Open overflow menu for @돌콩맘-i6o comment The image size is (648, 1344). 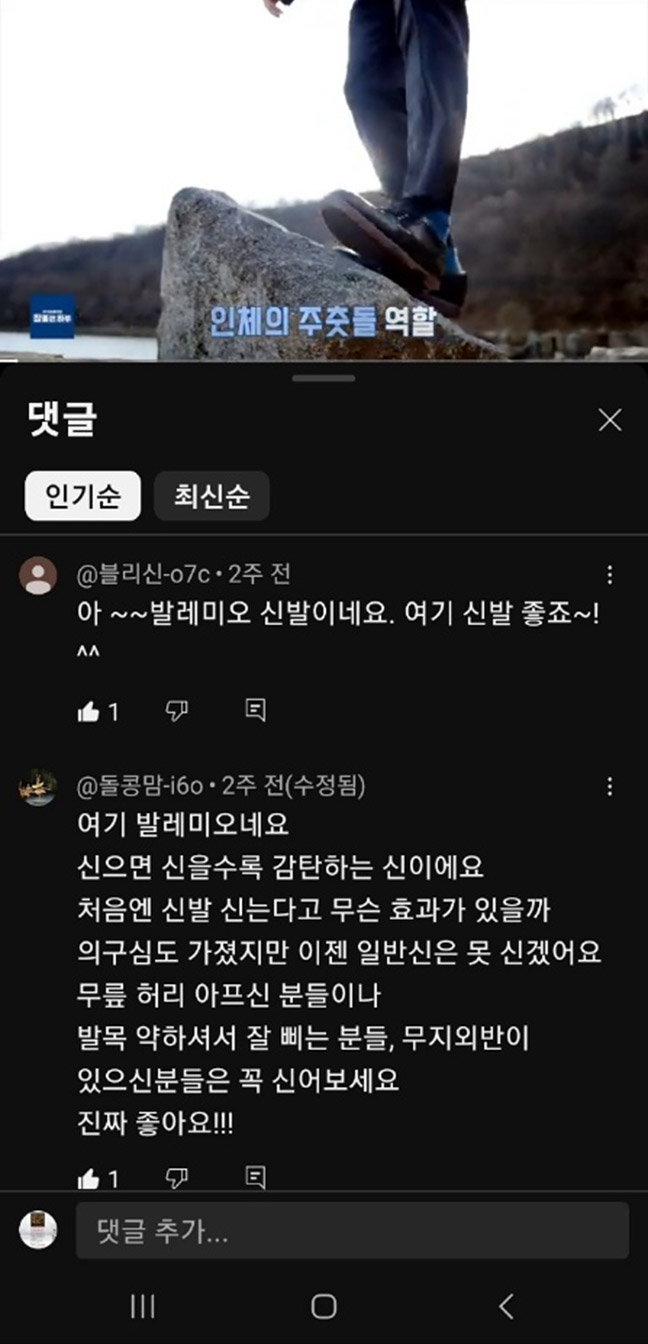pos(610,786)
